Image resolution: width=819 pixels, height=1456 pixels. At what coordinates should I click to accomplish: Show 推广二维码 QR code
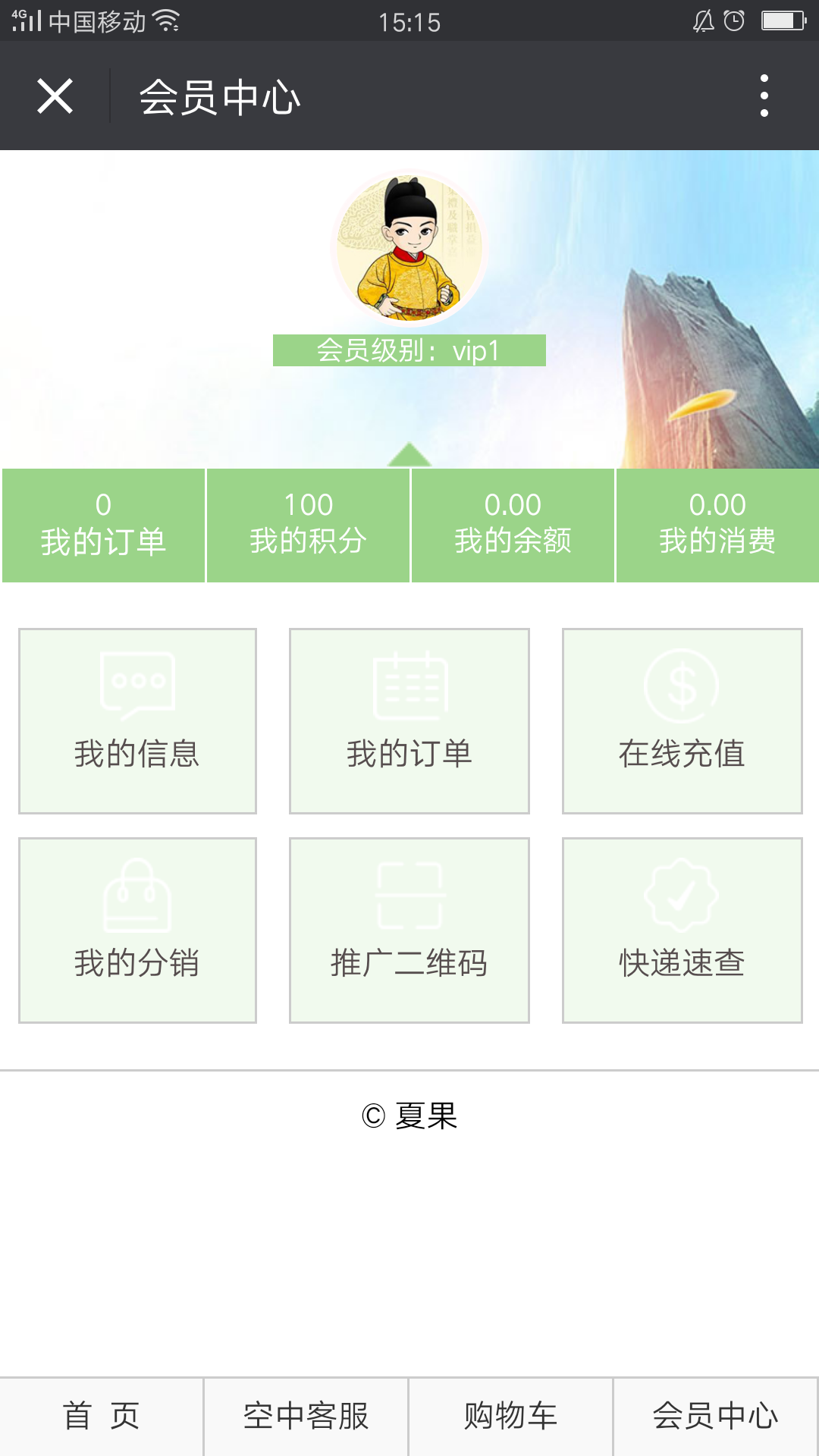tap(409, 930)
